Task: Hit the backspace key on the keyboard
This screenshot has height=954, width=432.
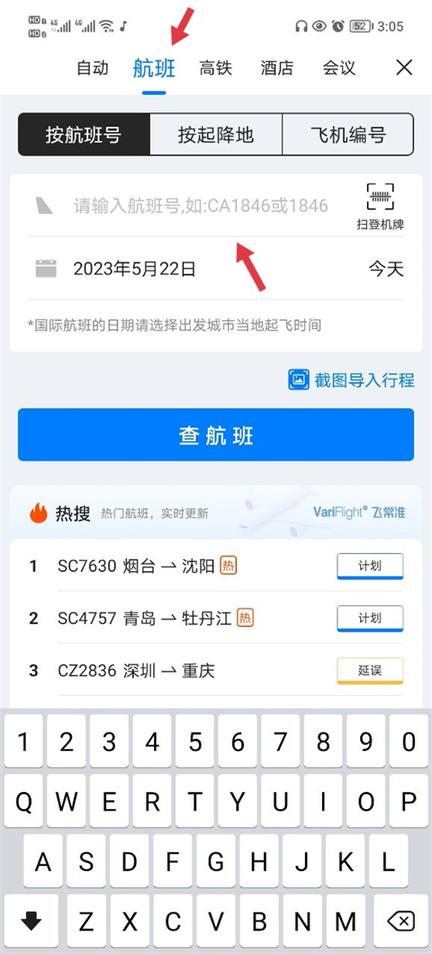Action: [x=400, y=921]
